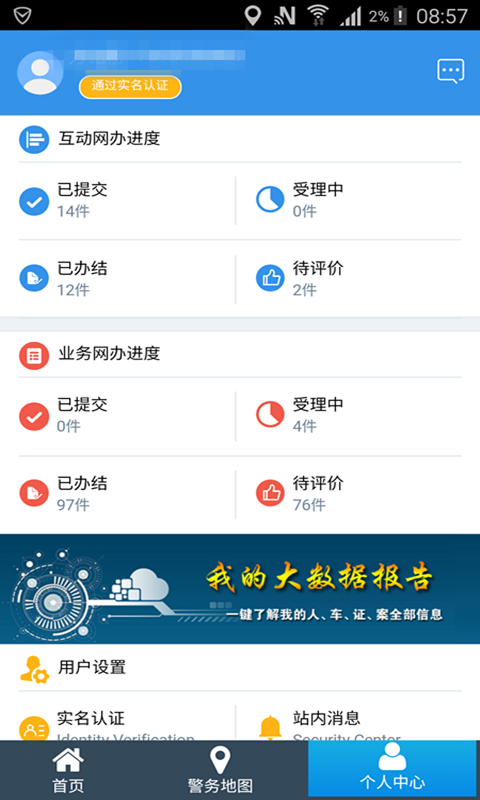Open 受理中 0件 under 互动网办进度
This screenshot has width=480, height=800.
(x=359, y=201)
